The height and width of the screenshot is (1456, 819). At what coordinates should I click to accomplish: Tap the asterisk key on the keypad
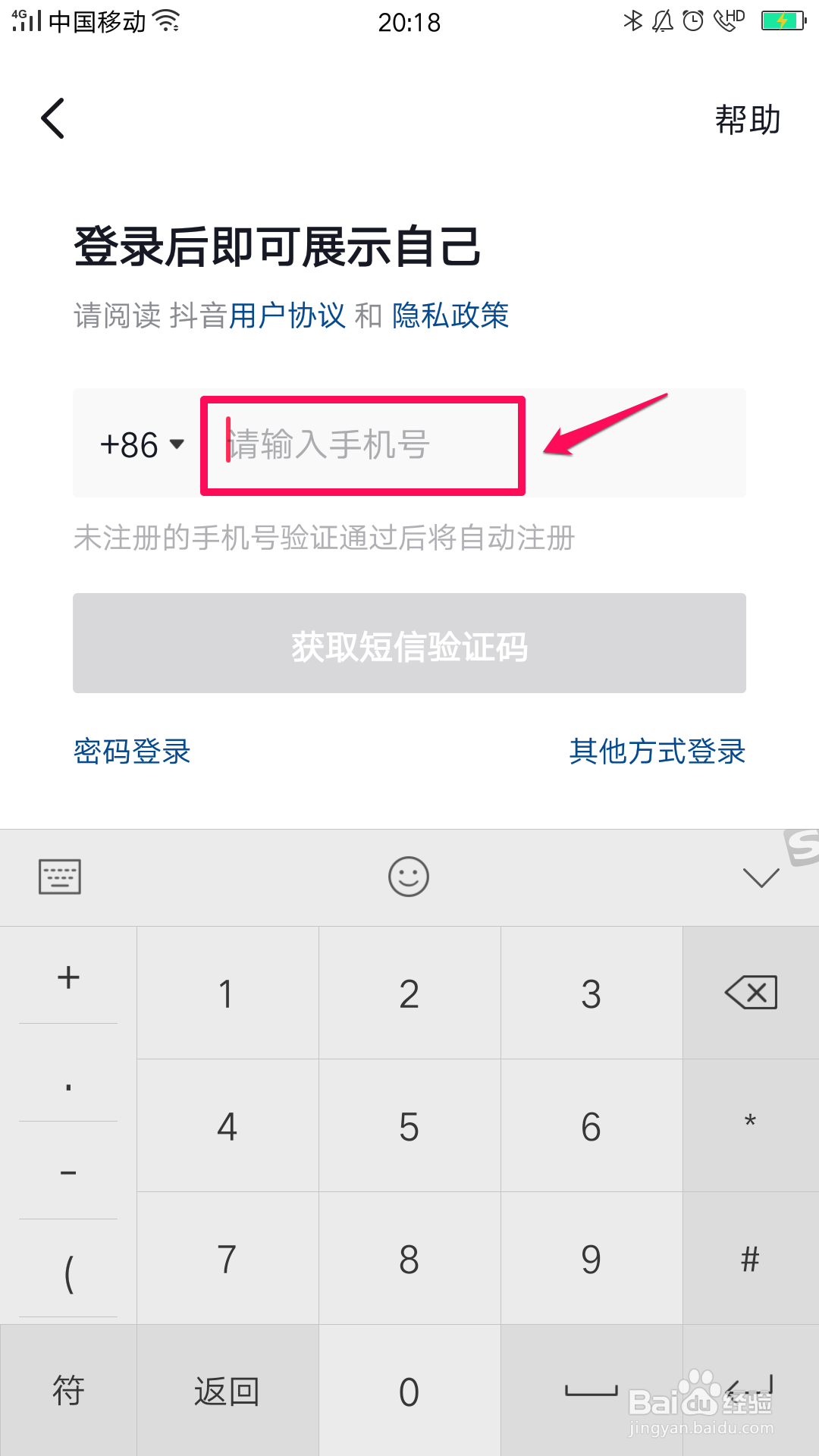point(750,1125)
